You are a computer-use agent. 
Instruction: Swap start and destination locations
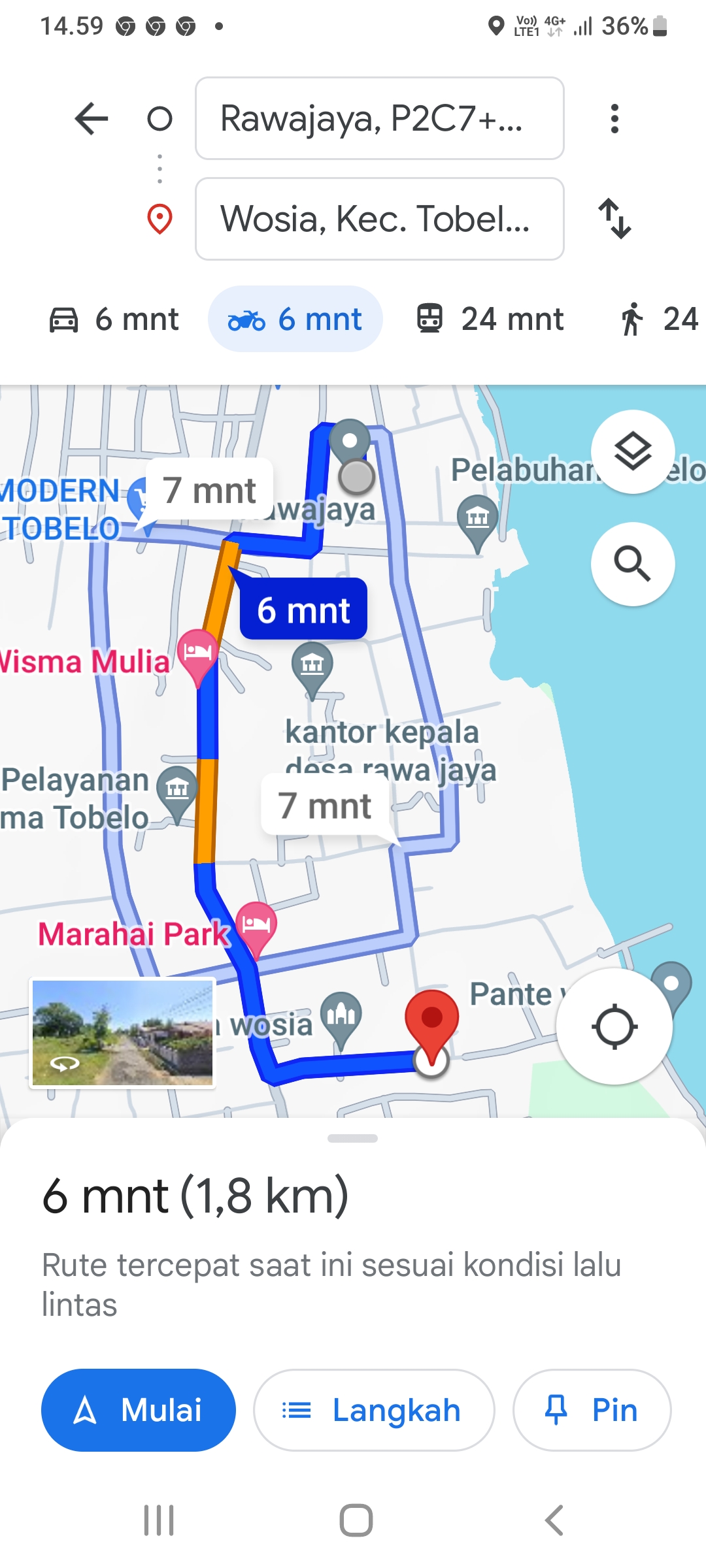pyautogui.click(x=614, y=219)
